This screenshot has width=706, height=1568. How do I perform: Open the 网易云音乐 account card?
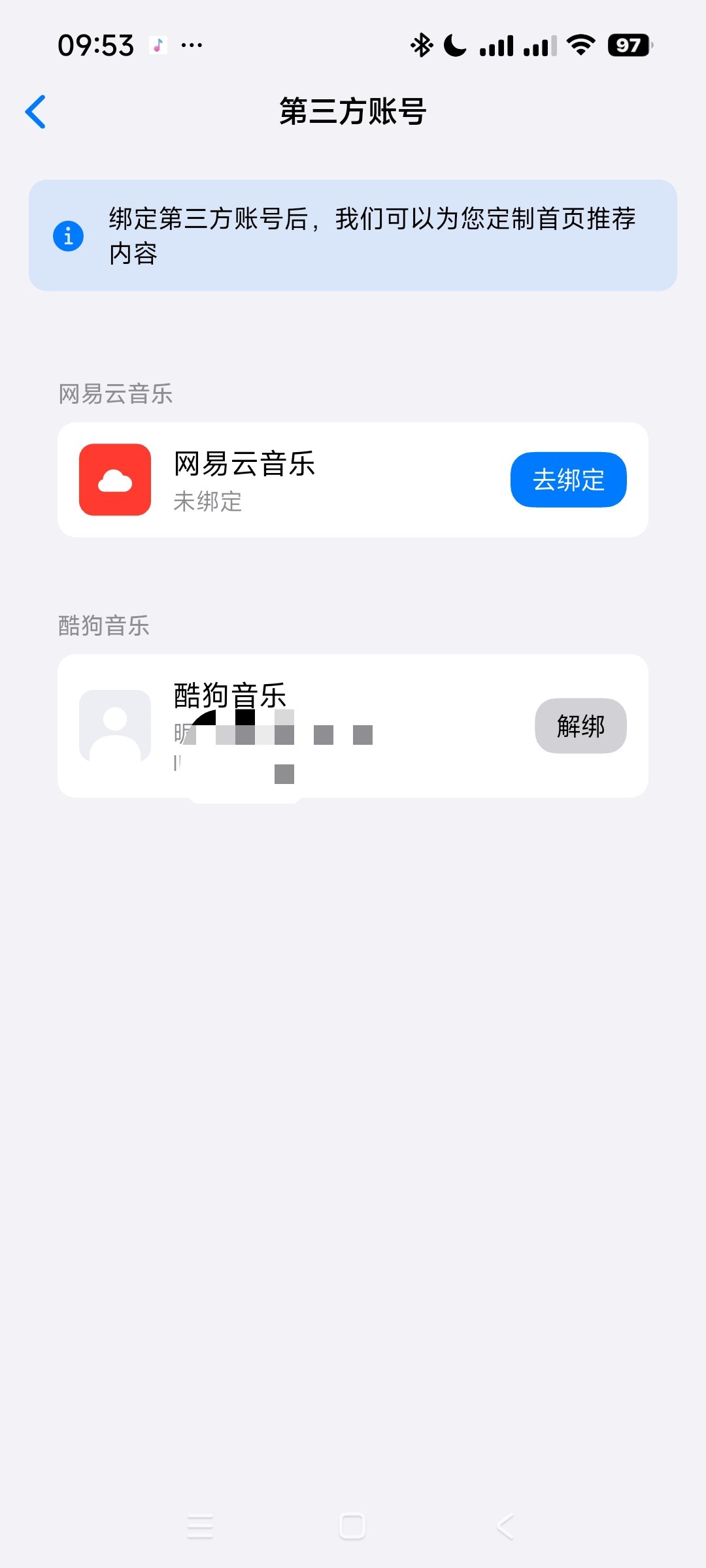(x=353, y=480)
